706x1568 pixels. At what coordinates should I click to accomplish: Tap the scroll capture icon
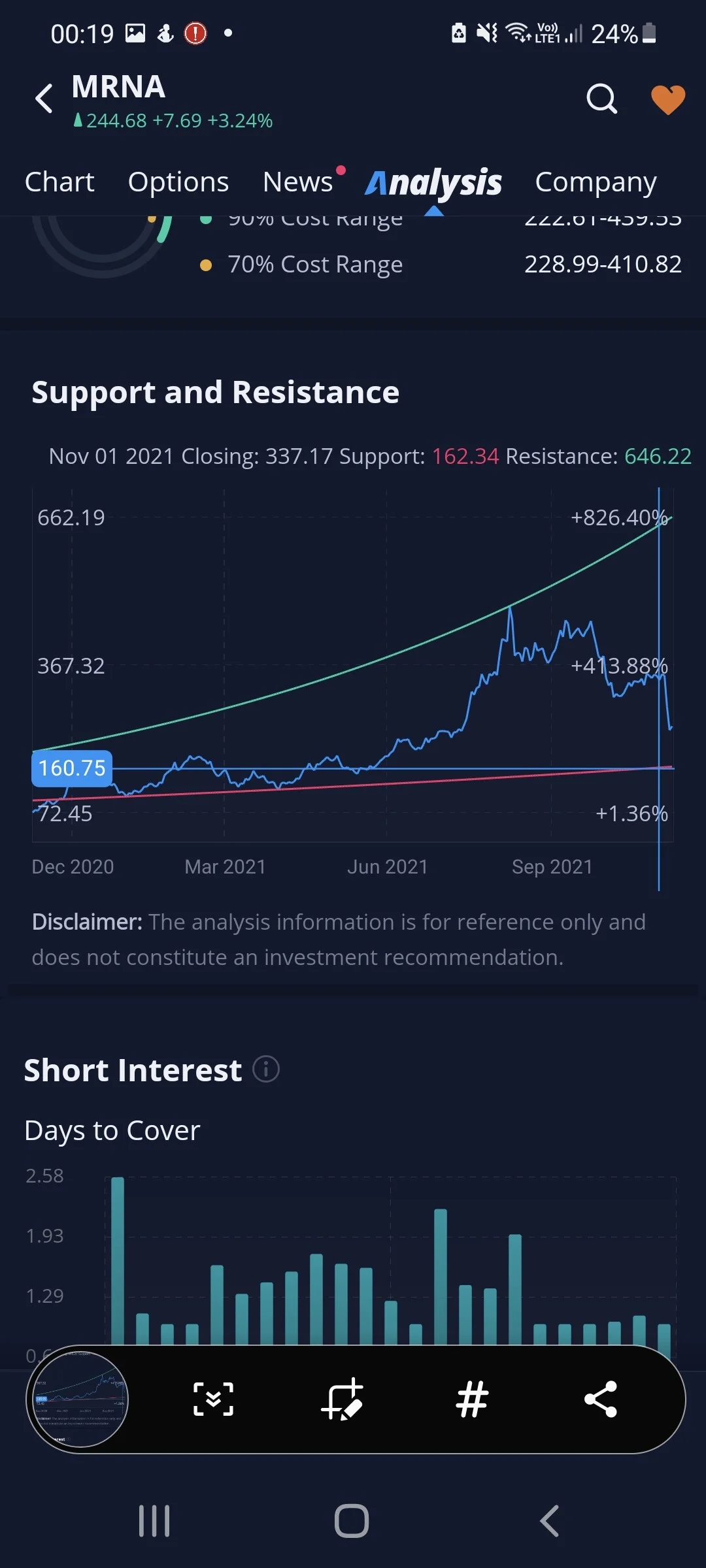coord(213,1399)
